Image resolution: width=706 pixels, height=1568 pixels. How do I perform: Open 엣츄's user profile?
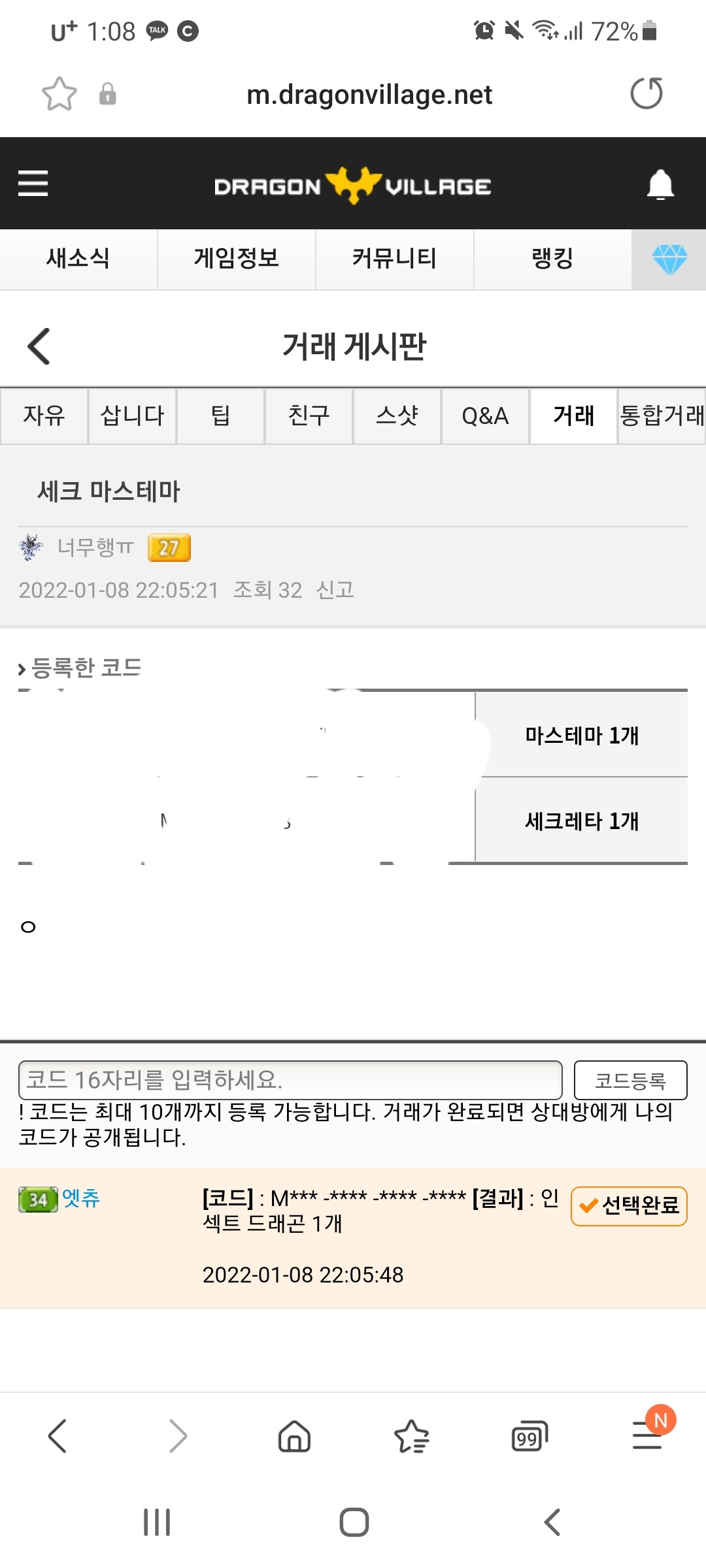[x=80, y=1199]
